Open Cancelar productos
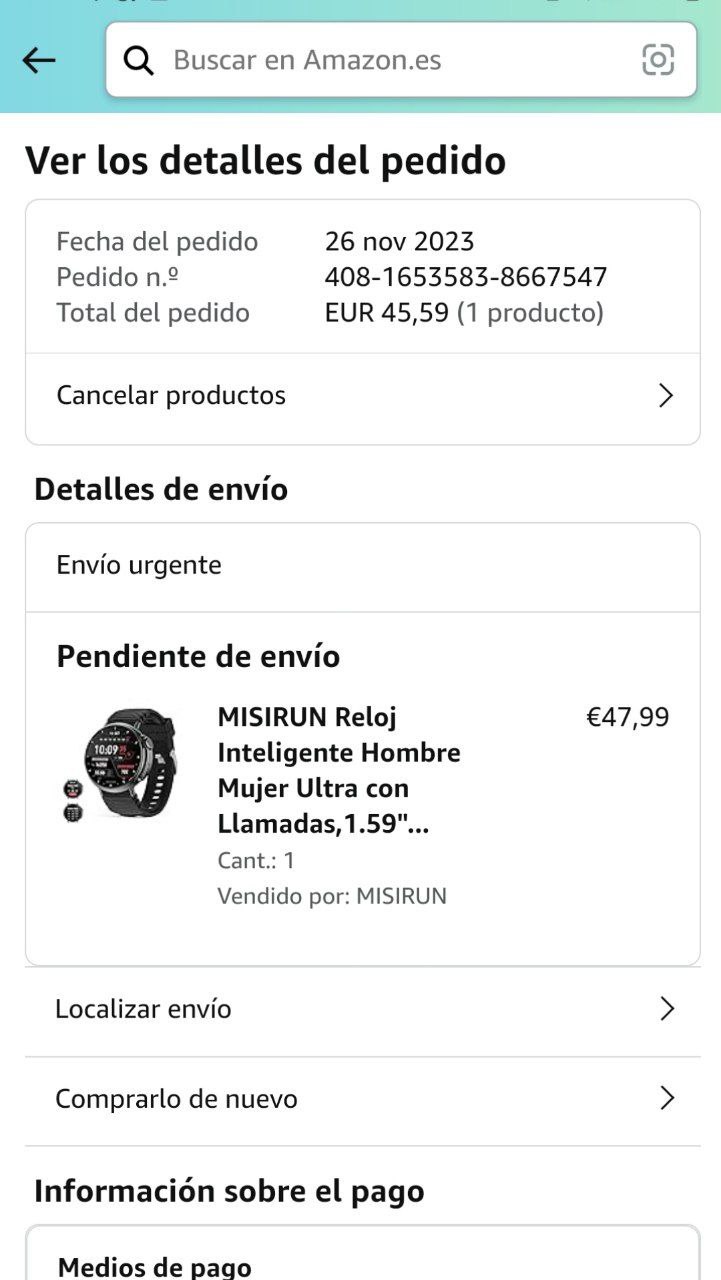 pos(362,396)
